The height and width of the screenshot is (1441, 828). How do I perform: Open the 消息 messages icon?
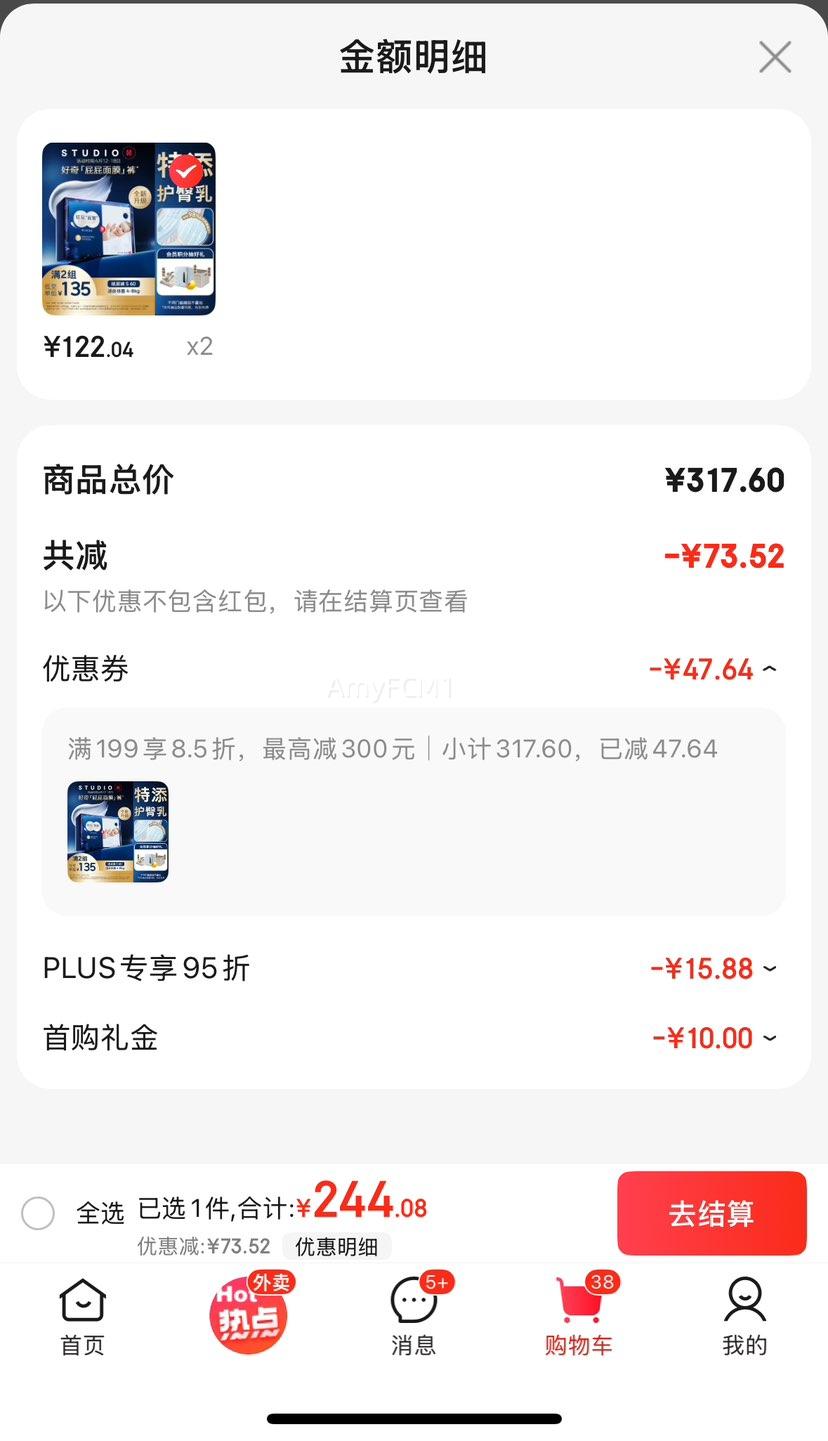[414, 1315]
